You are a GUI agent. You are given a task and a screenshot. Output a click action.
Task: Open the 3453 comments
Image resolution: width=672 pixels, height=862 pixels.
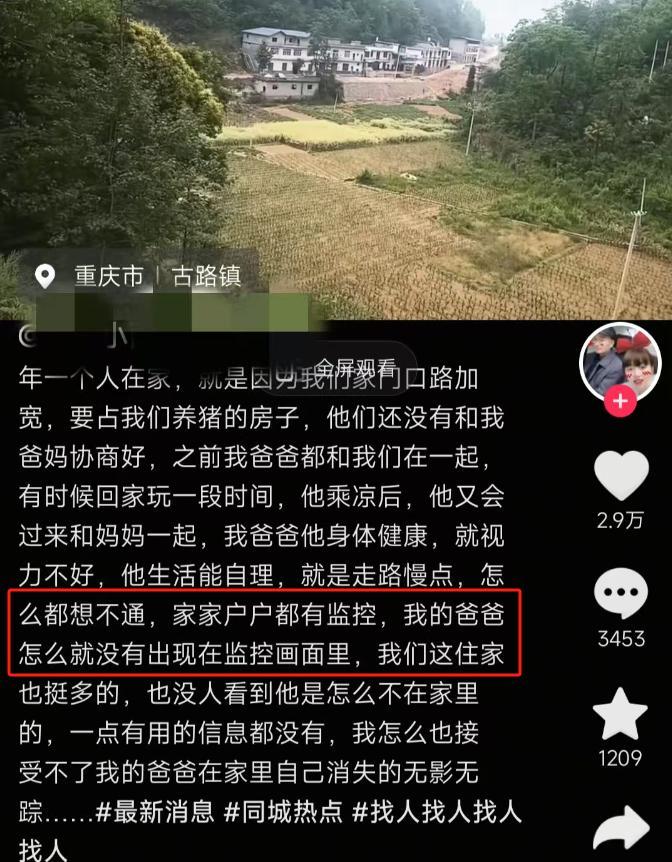tap(621, 594)
